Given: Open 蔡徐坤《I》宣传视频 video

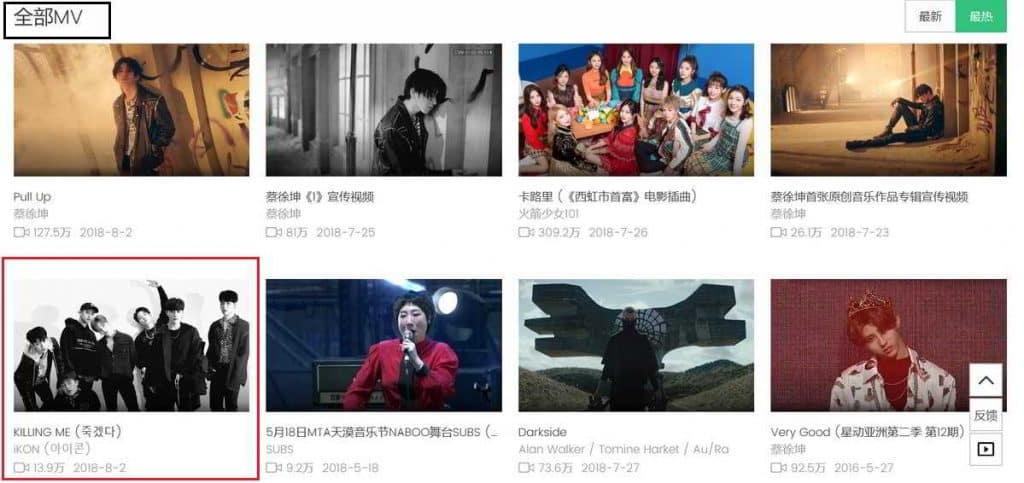Looking at the screenshot, I should 383,110.
